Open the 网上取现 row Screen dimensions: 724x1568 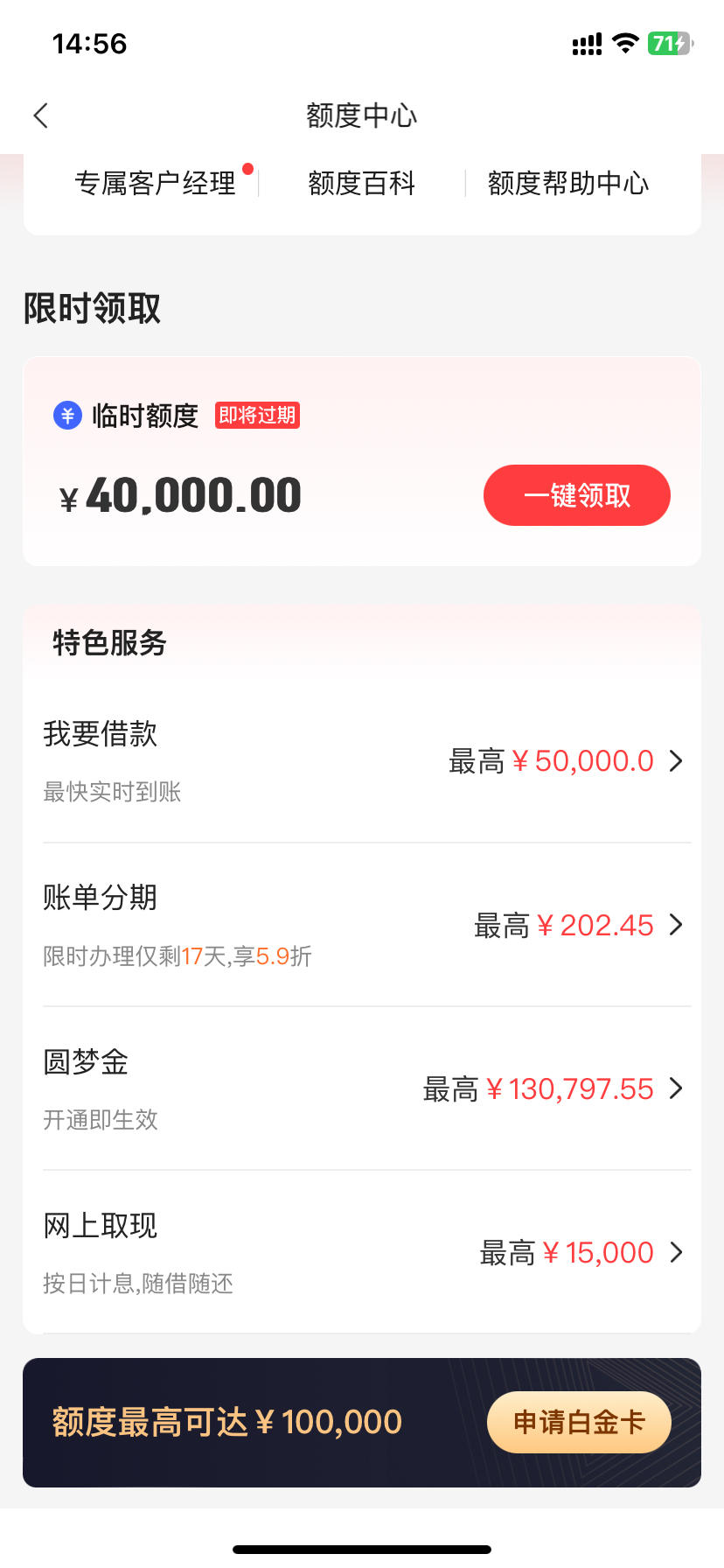click(362, 1252)
